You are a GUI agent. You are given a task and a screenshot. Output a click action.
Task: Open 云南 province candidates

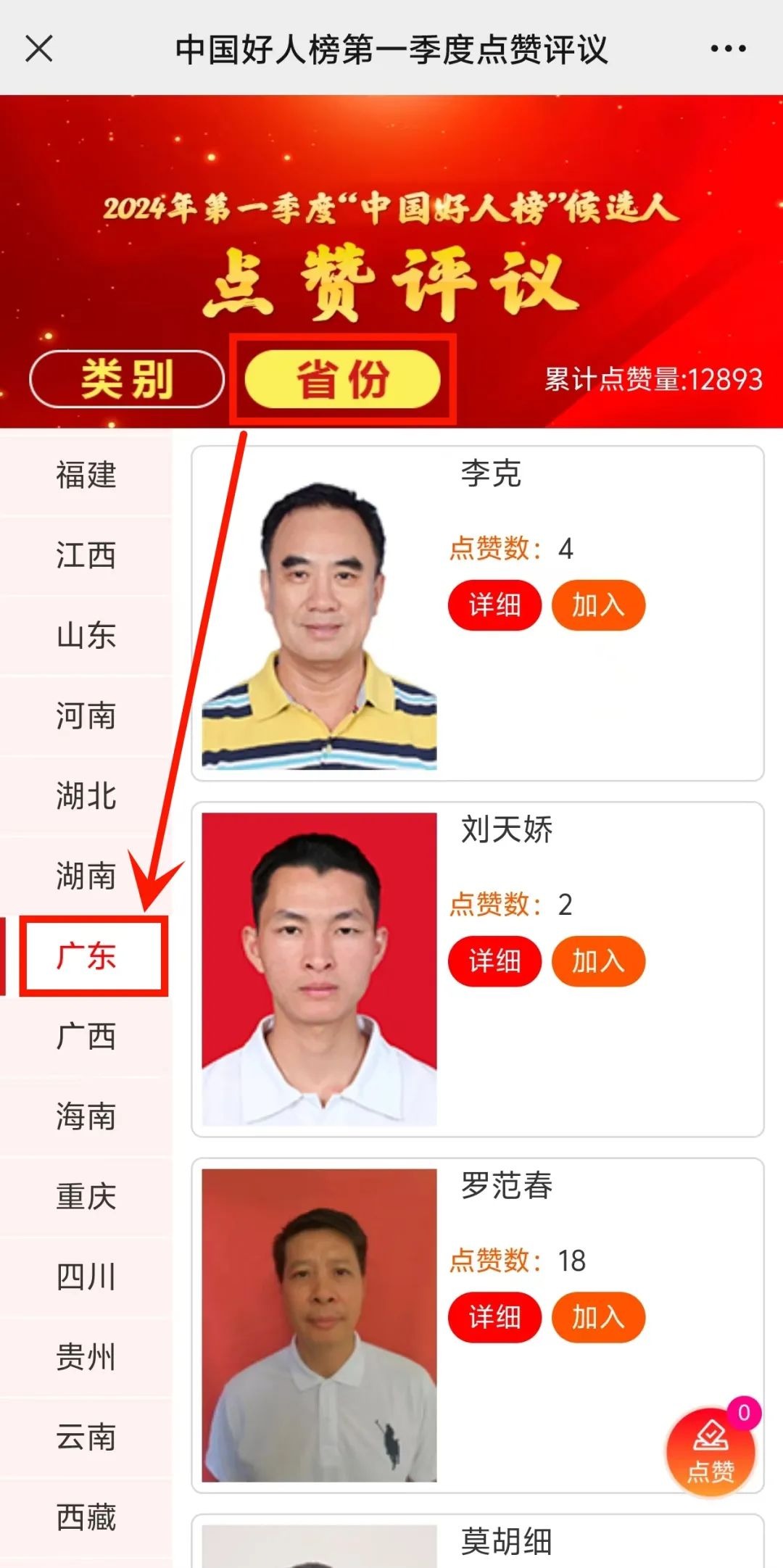(86, 1437)
